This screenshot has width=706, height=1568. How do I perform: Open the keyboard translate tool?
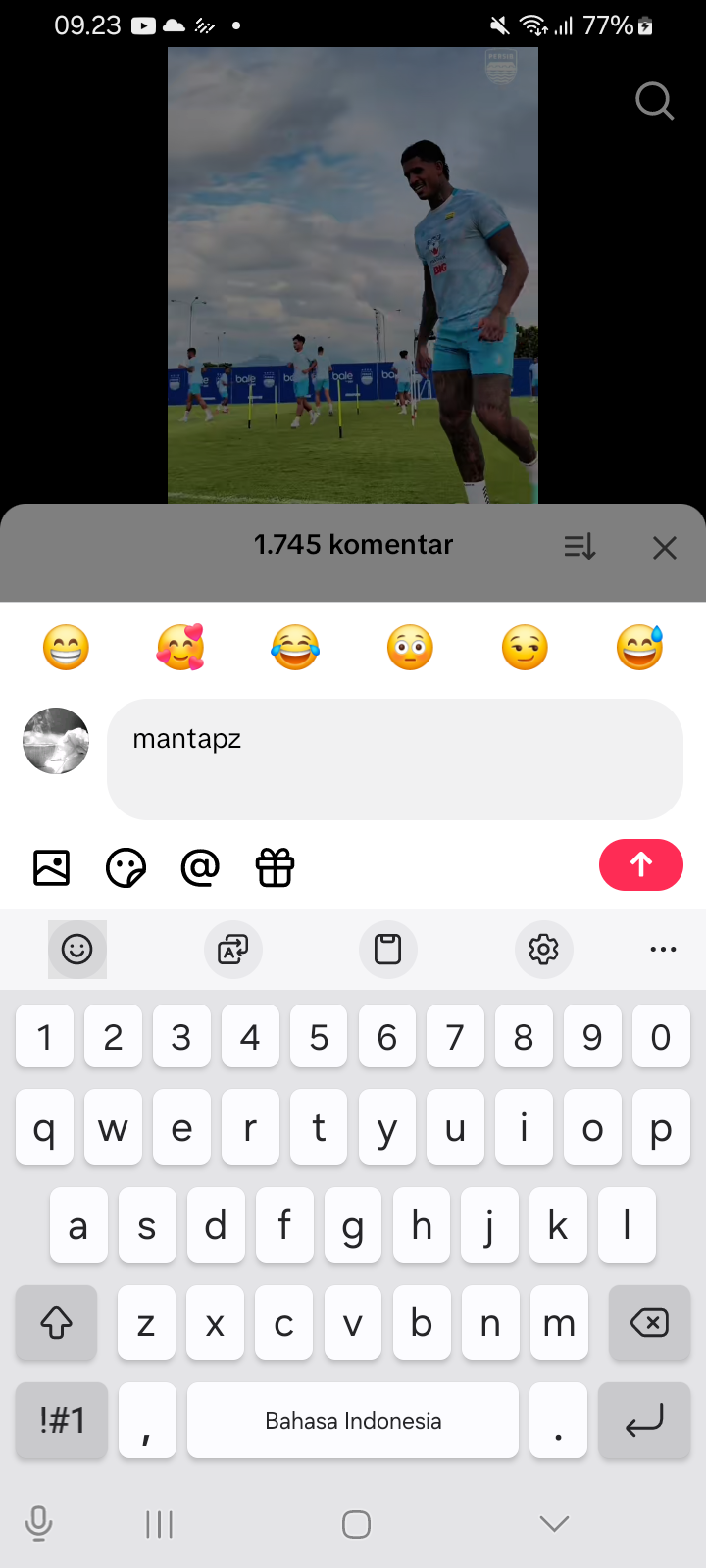[x=232, y=949]
